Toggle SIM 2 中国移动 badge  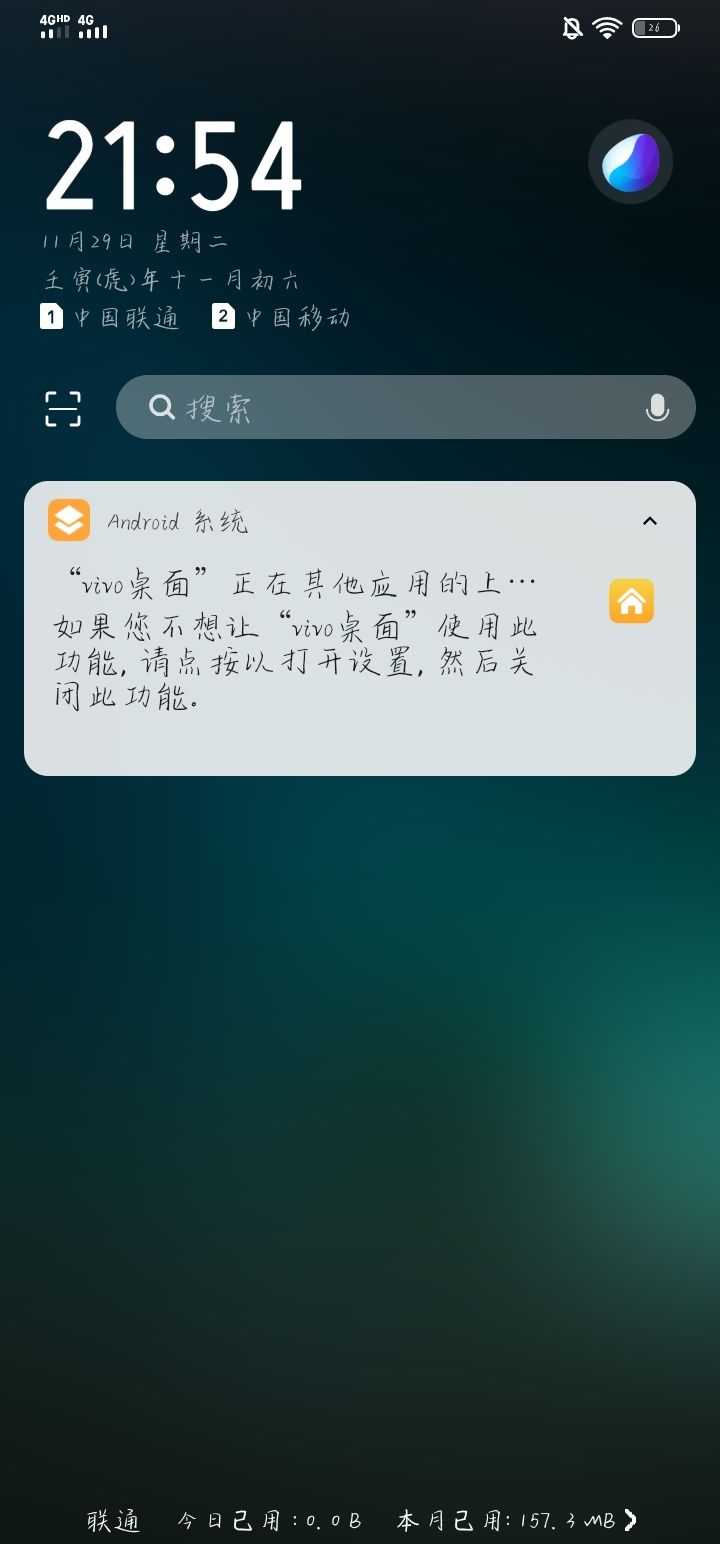(x=222, y=317)
